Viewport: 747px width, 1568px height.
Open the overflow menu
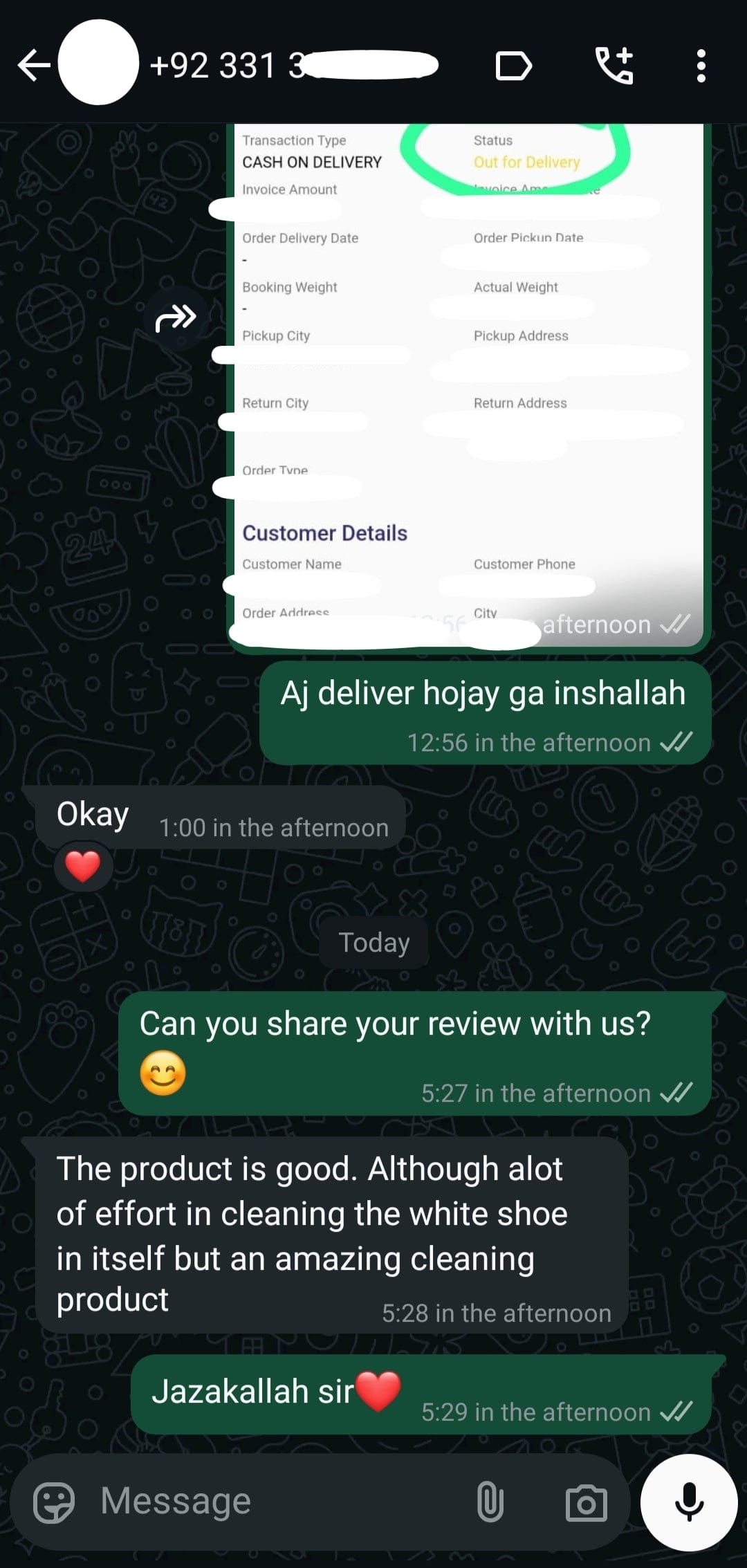pos(701,66)
